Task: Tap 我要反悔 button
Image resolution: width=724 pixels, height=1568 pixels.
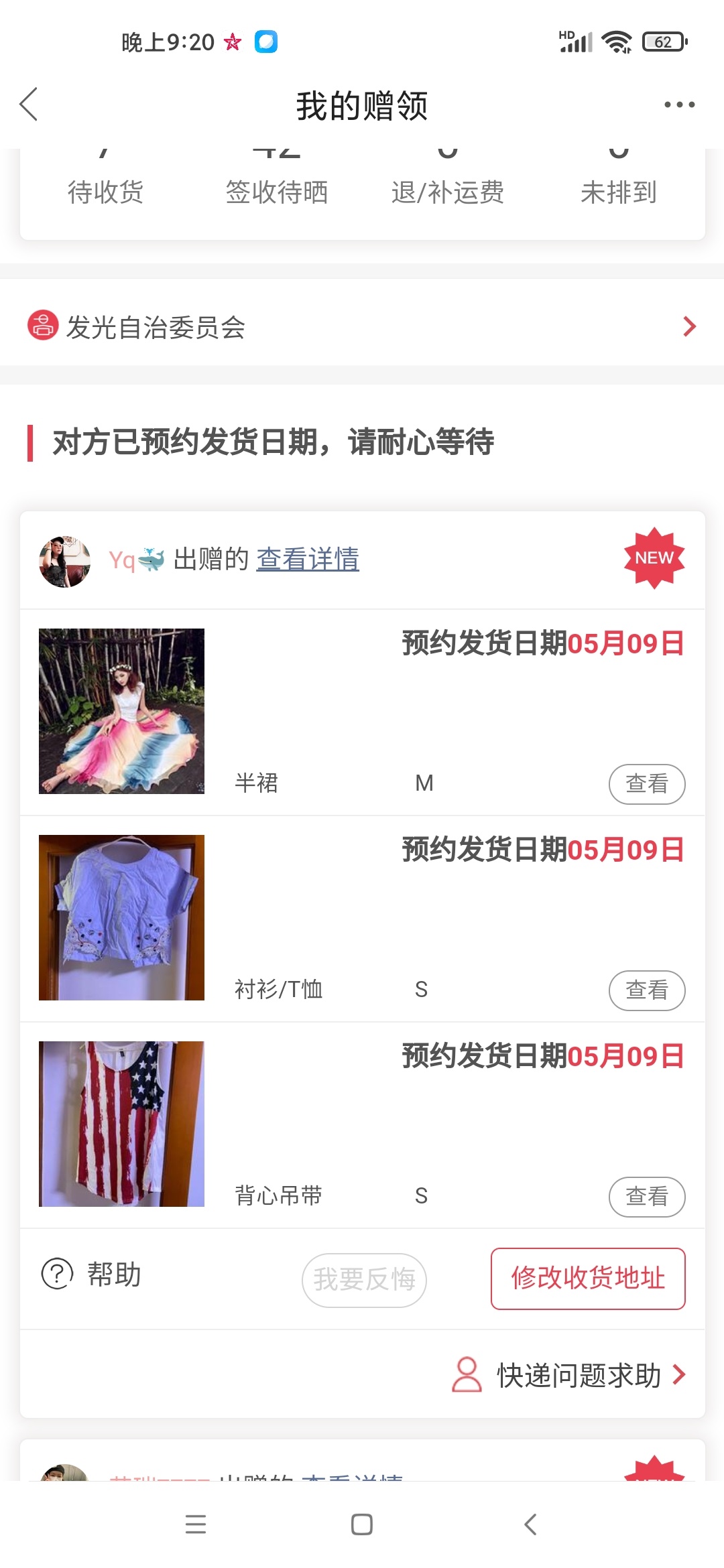Action: coord(364,1279)
